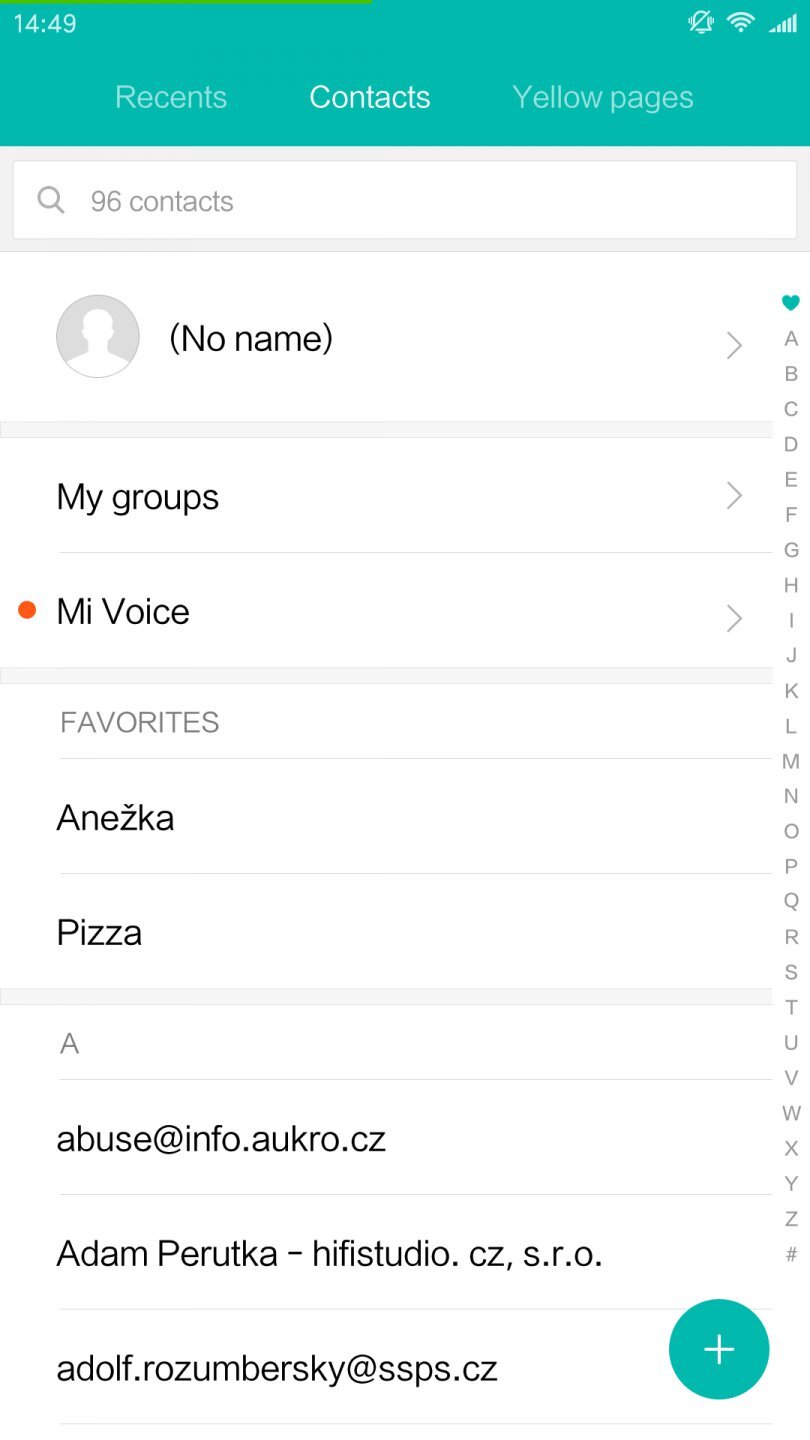Jump to letter Z in index
Image resolution: width=810 pixels, height=1440 pixels.
[791, 1218]
